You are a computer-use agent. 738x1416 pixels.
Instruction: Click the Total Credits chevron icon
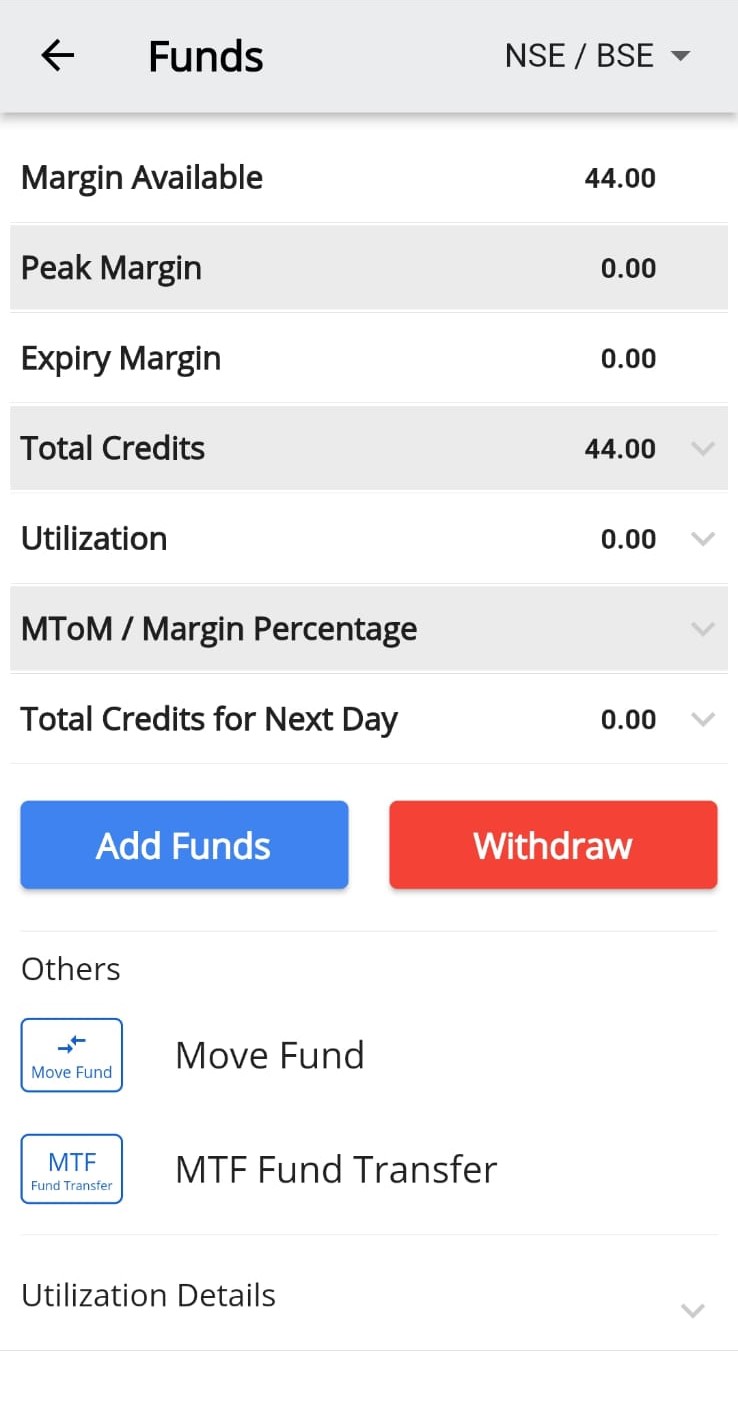703,448
